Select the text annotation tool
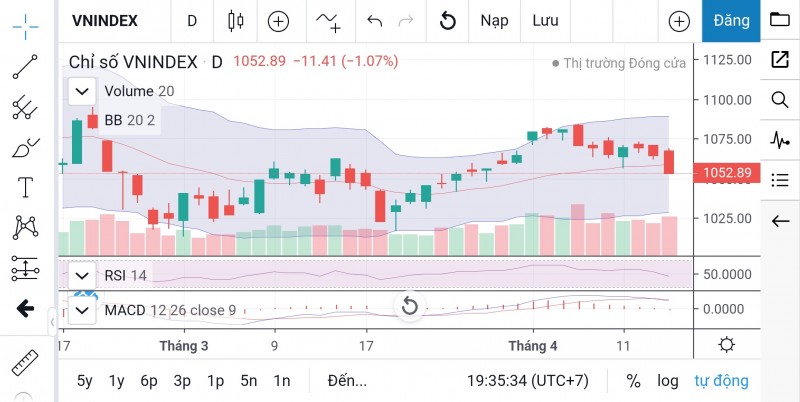 point(25,187)
